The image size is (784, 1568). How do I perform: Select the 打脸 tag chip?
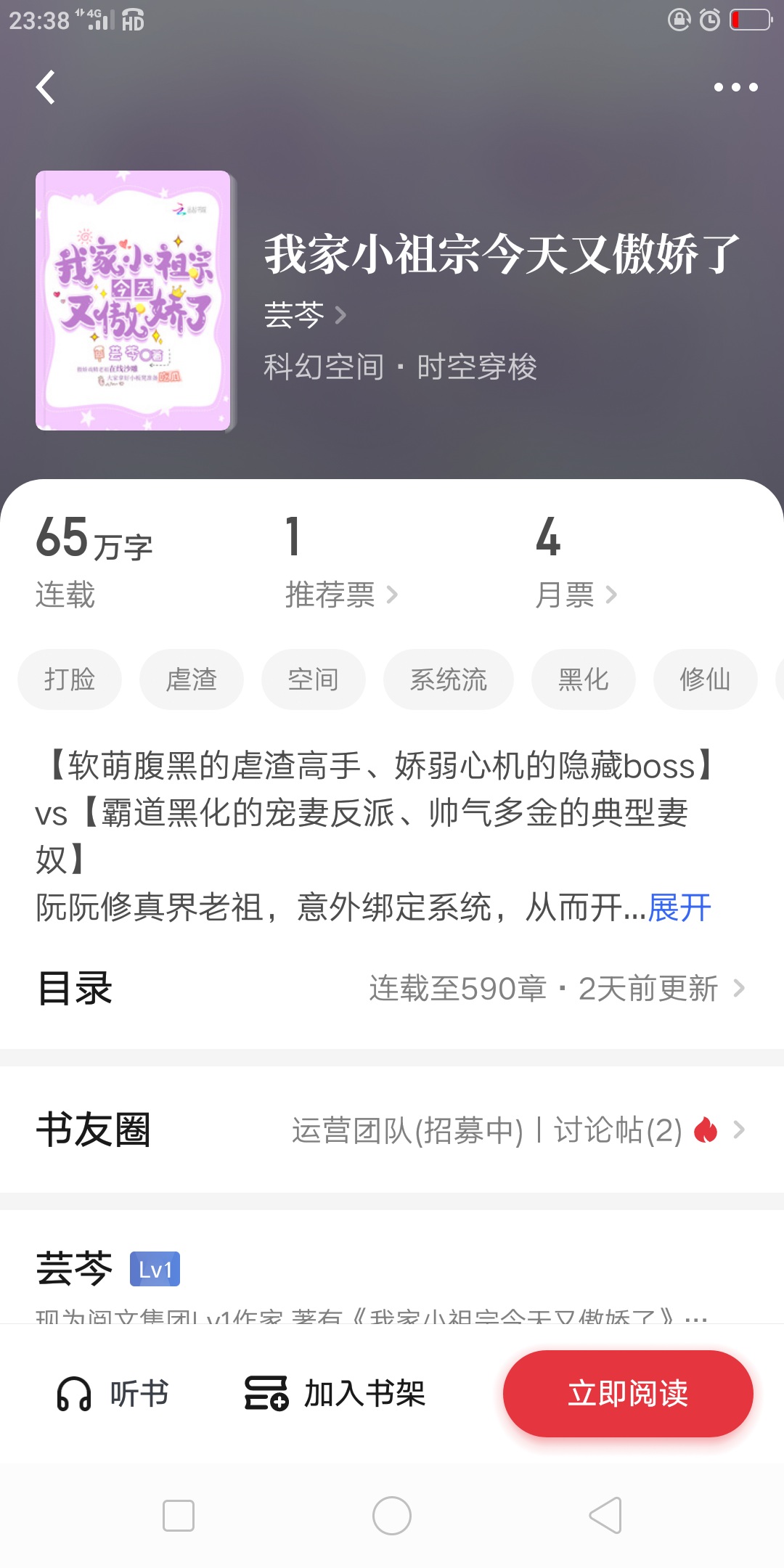pyautogui.click(x=70, y=679)
